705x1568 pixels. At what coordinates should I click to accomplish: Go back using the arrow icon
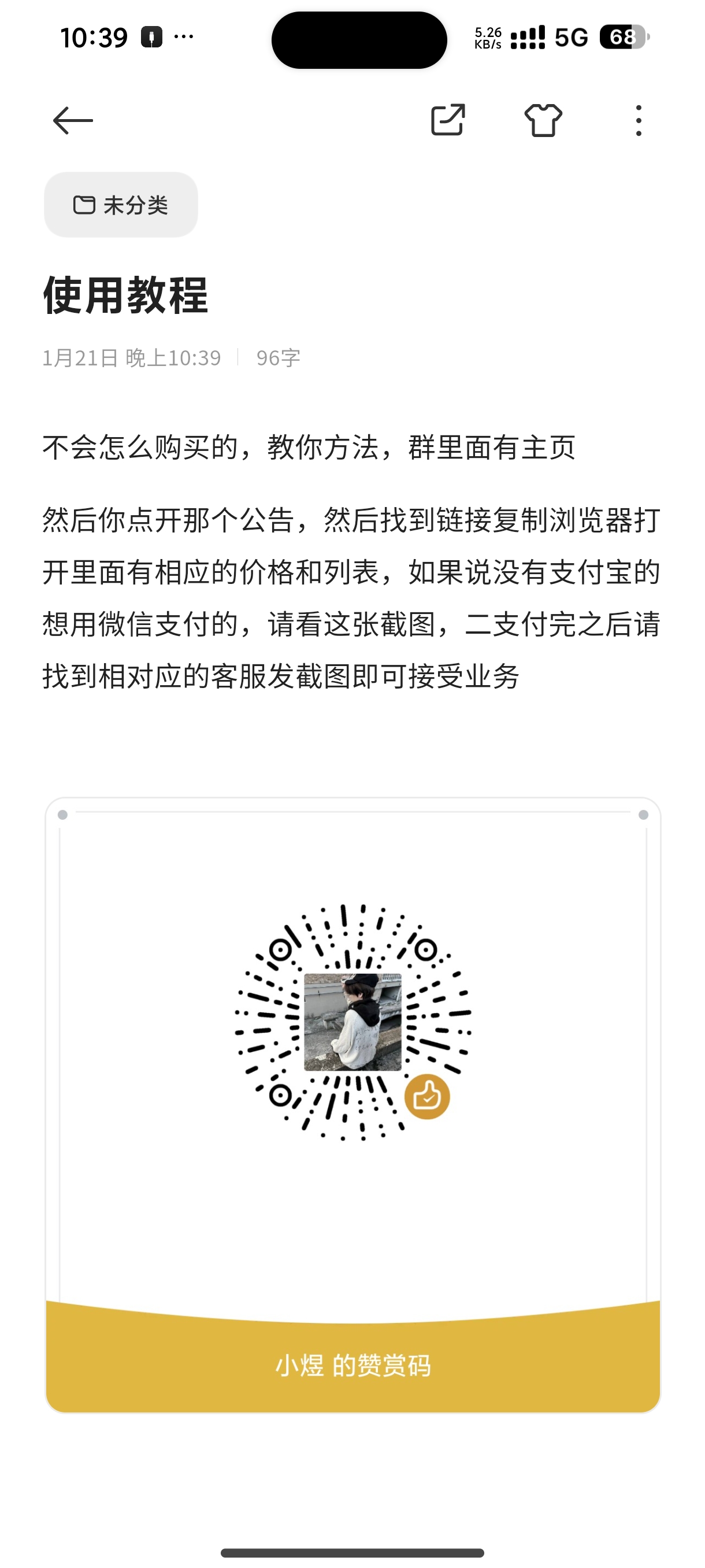[73, 120]
